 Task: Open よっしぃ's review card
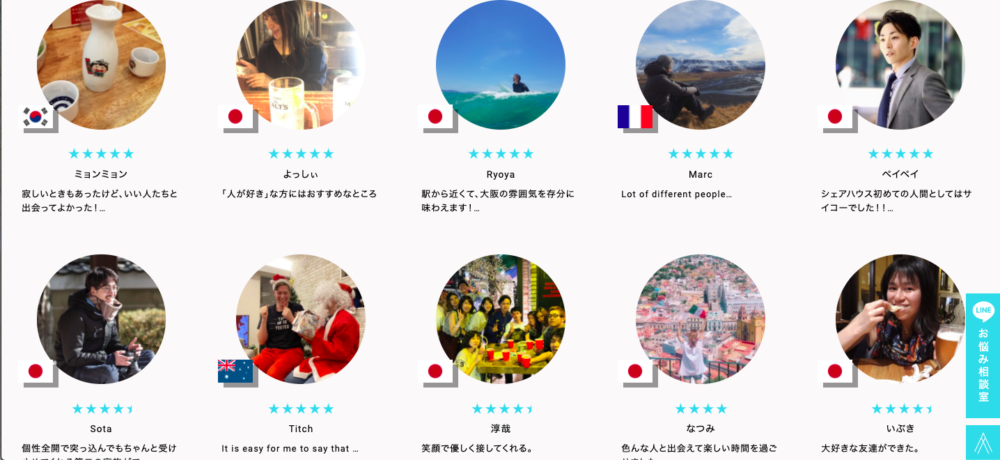click(x=300, y=66)
